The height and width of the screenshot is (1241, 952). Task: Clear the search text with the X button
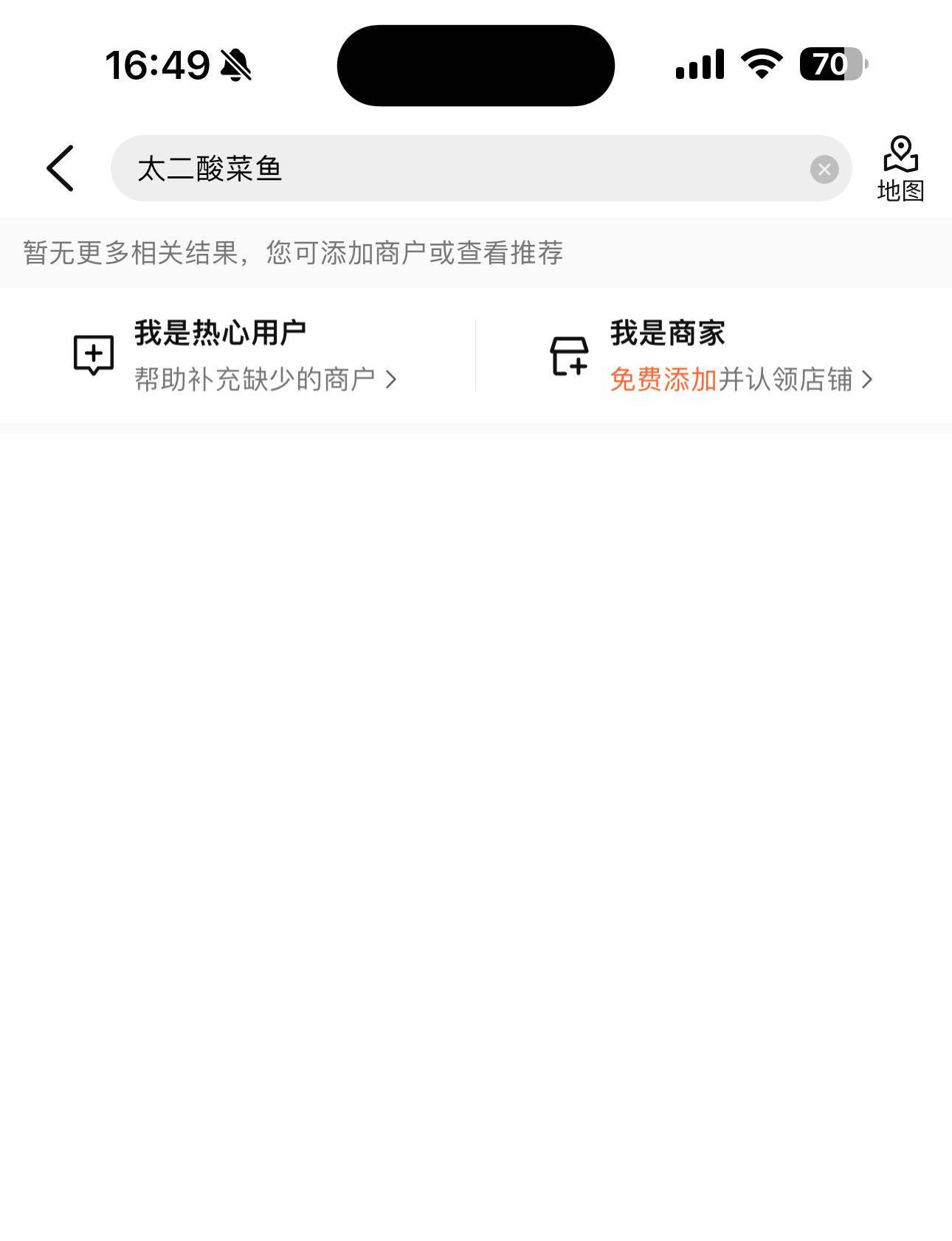824,170
